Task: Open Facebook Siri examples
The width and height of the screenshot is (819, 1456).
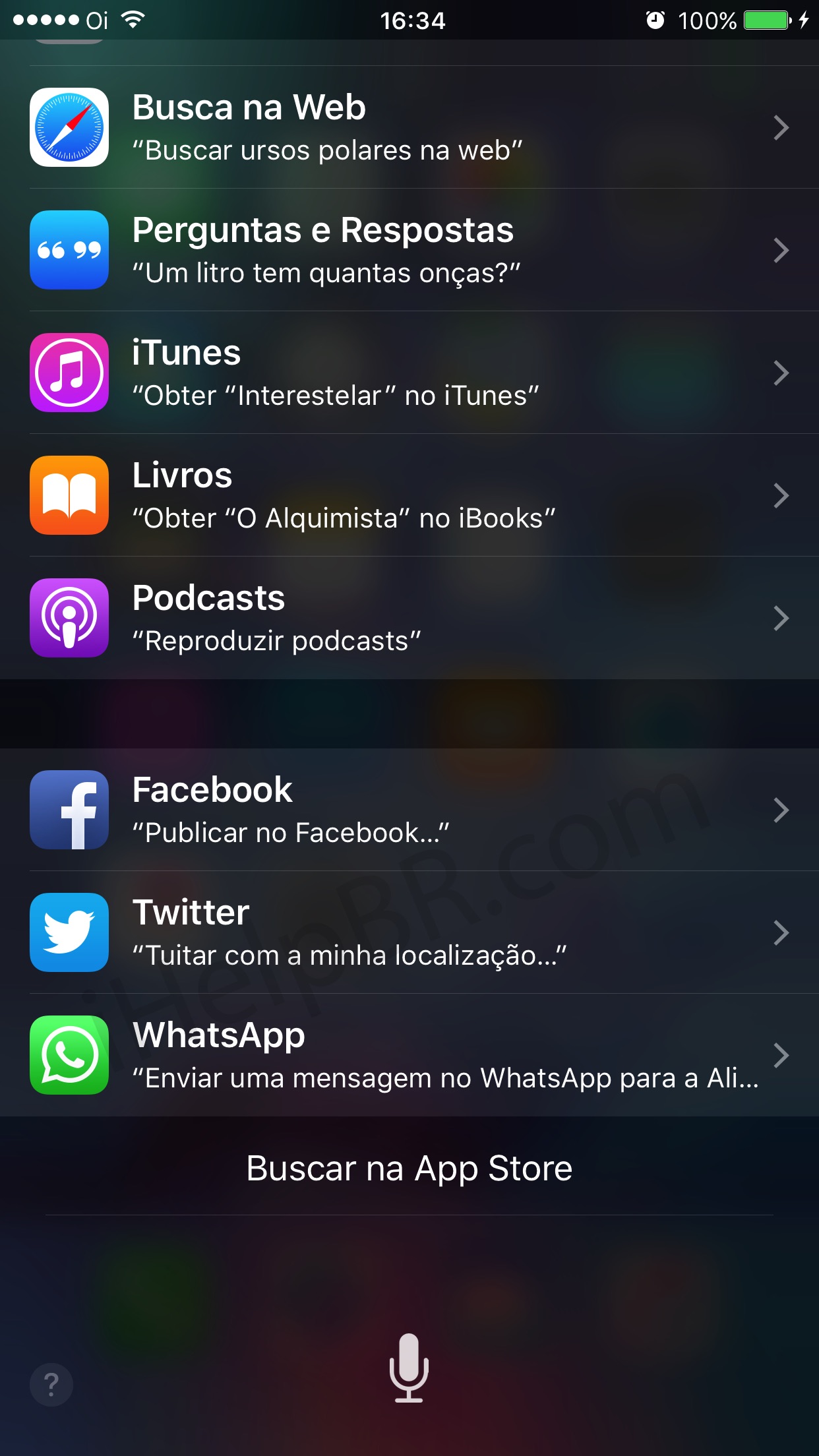Action: click(409, 810)
